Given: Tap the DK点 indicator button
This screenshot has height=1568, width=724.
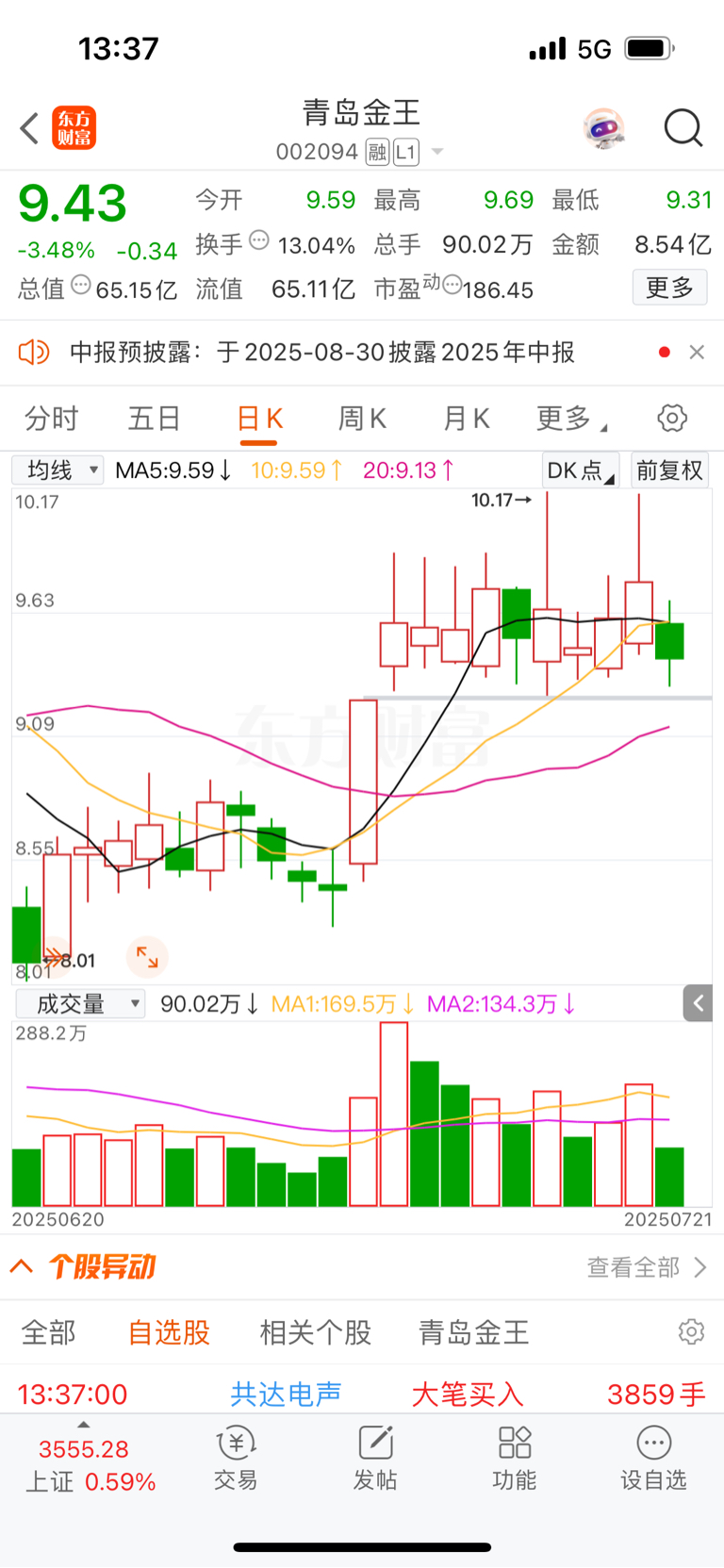Looking at the screenshot, I should pyautogui.click(x=580, y=470).
